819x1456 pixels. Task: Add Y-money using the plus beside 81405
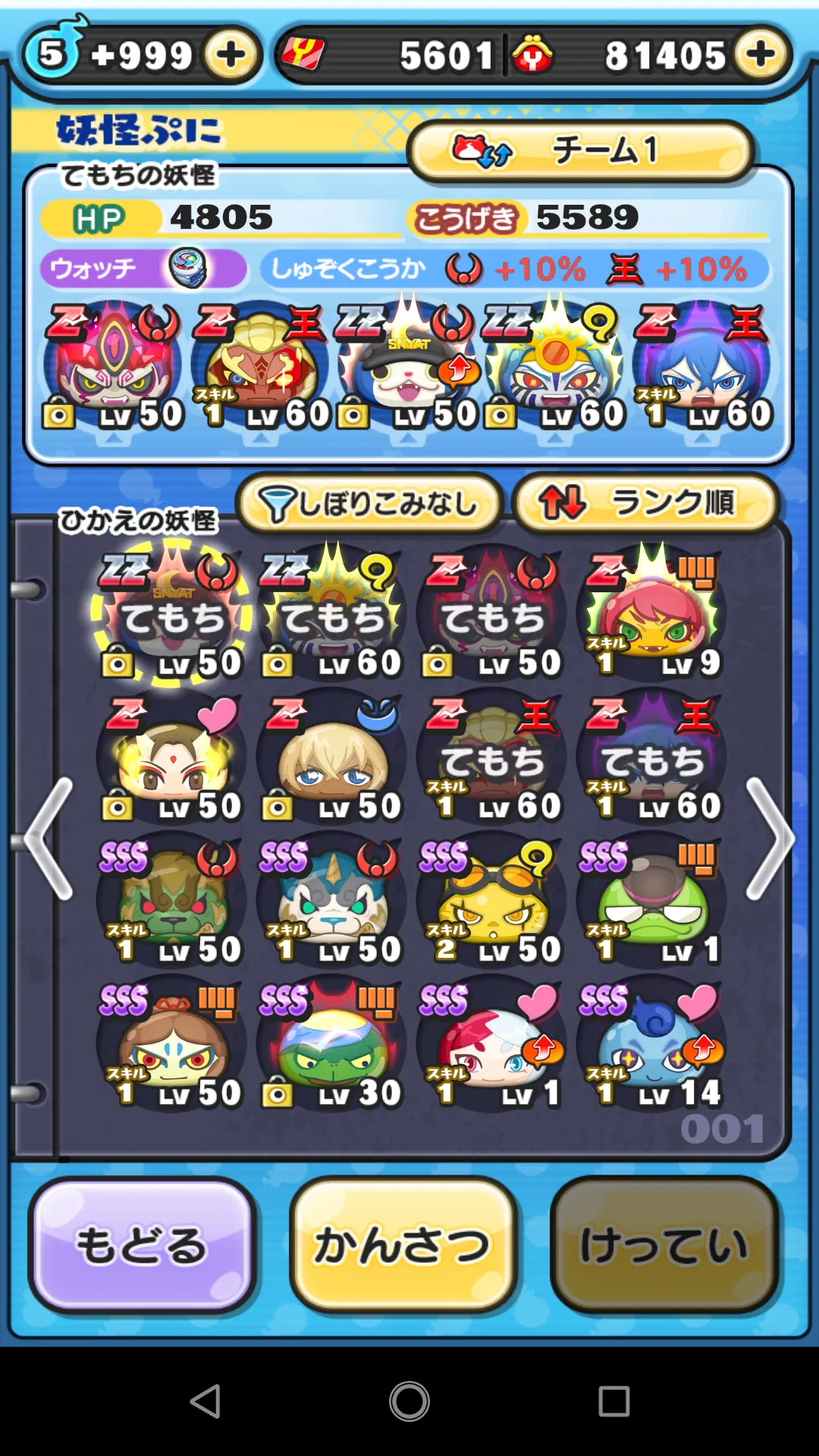pos(760,55)
